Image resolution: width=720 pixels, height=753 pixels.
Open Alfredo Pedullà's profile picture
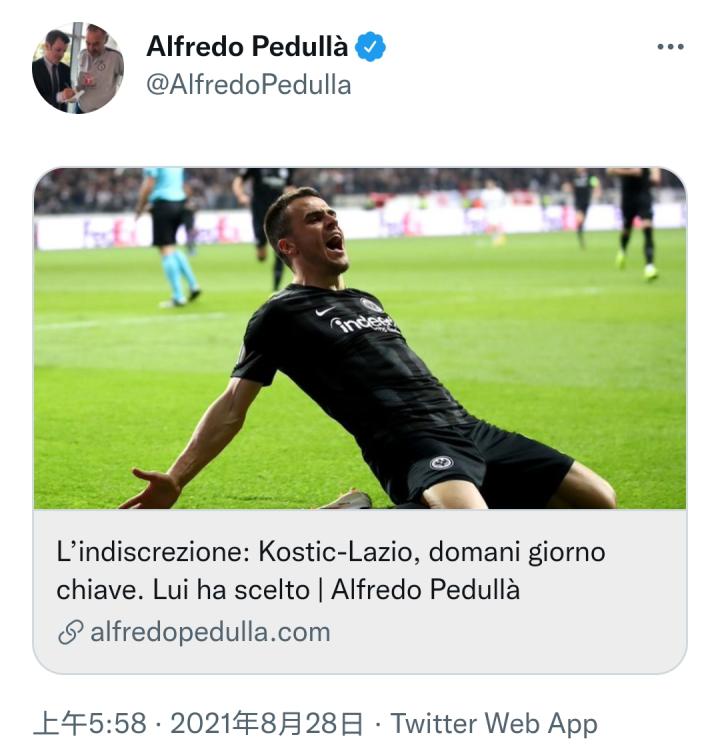pyautogui.click(x=78, y=68)
